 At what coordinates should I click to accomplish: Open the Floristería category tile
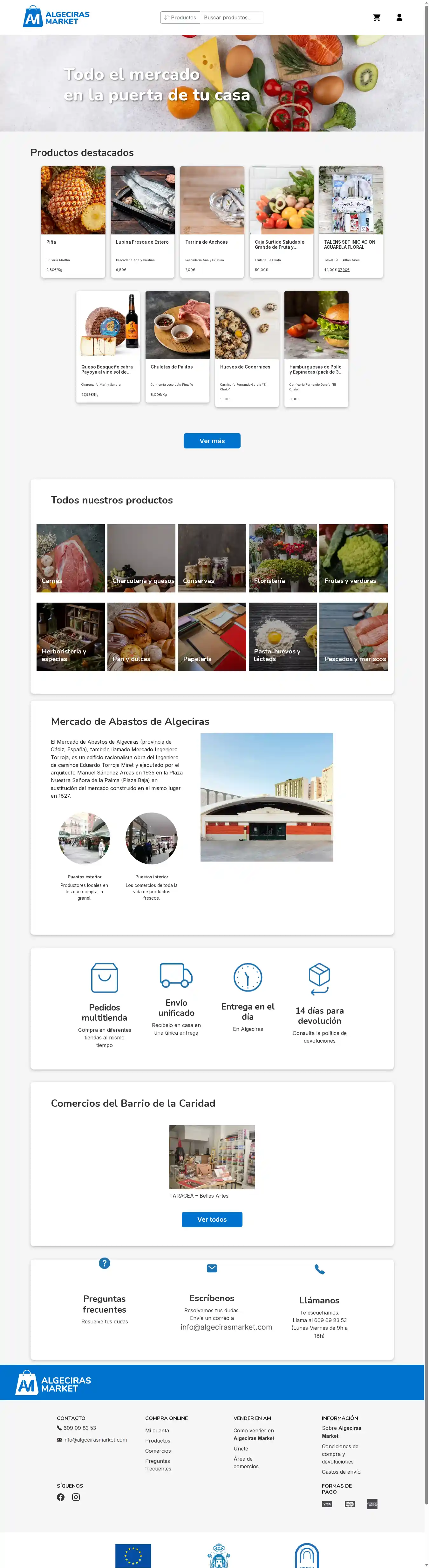(283, 558)
